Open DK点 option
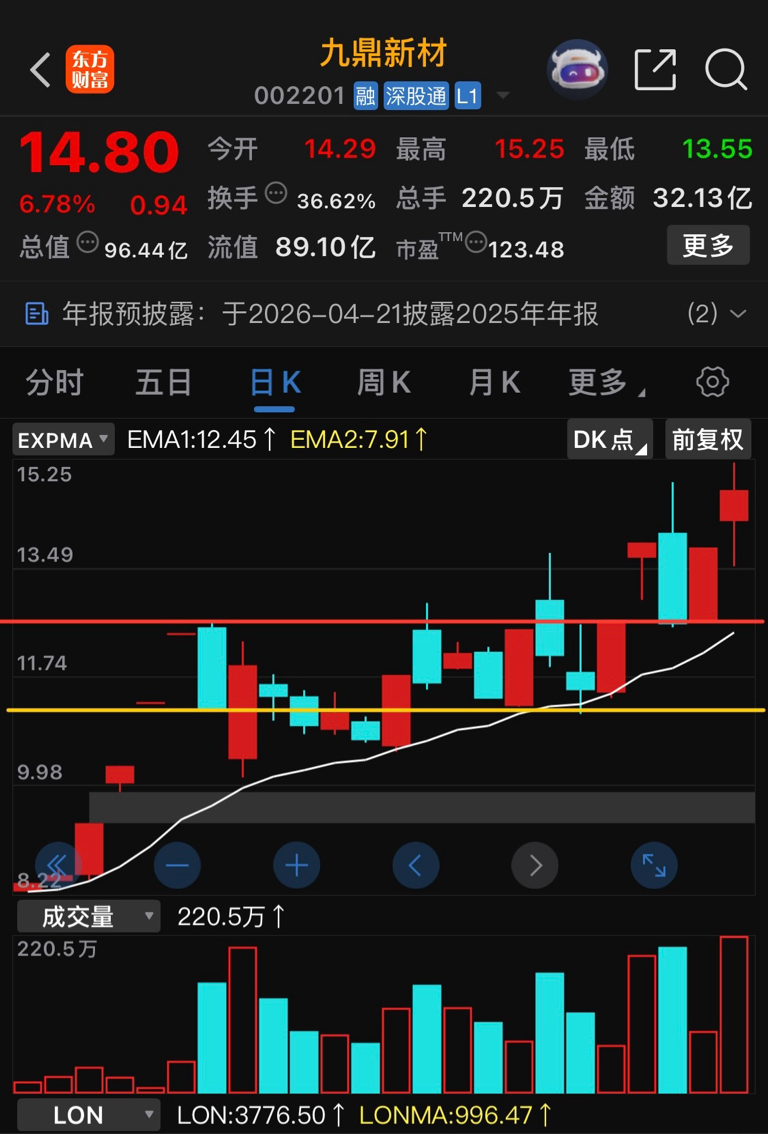Screen dimensions: 768x1134 (609, 440)
